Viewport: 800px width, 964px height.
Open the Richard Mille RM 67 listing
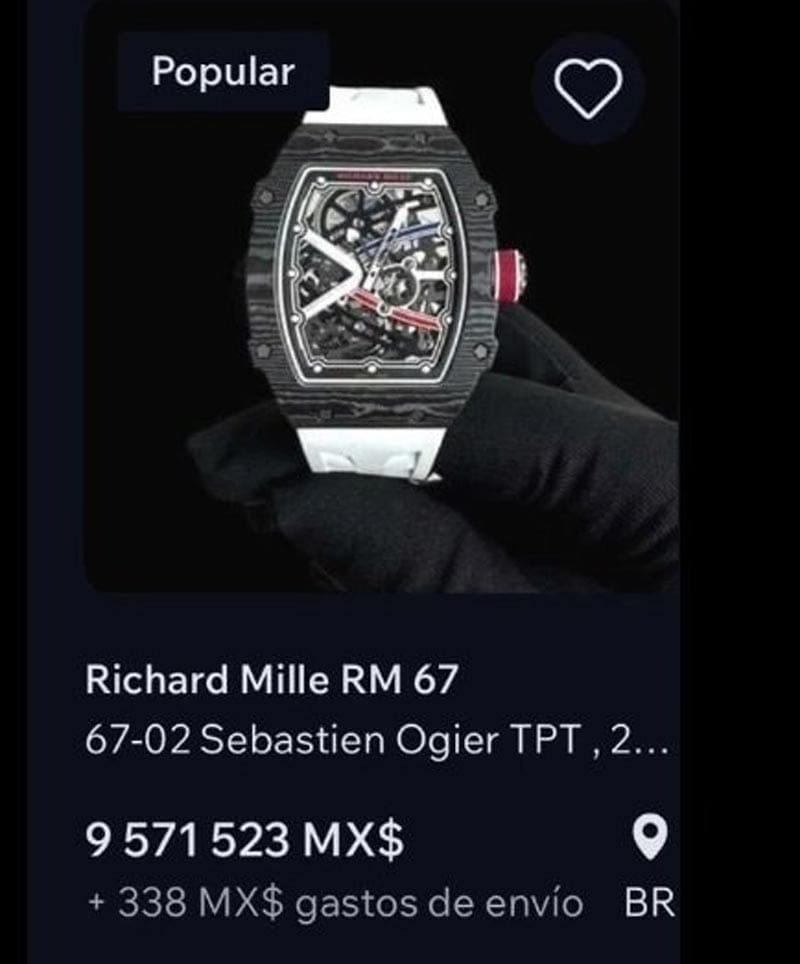[271, 681]
